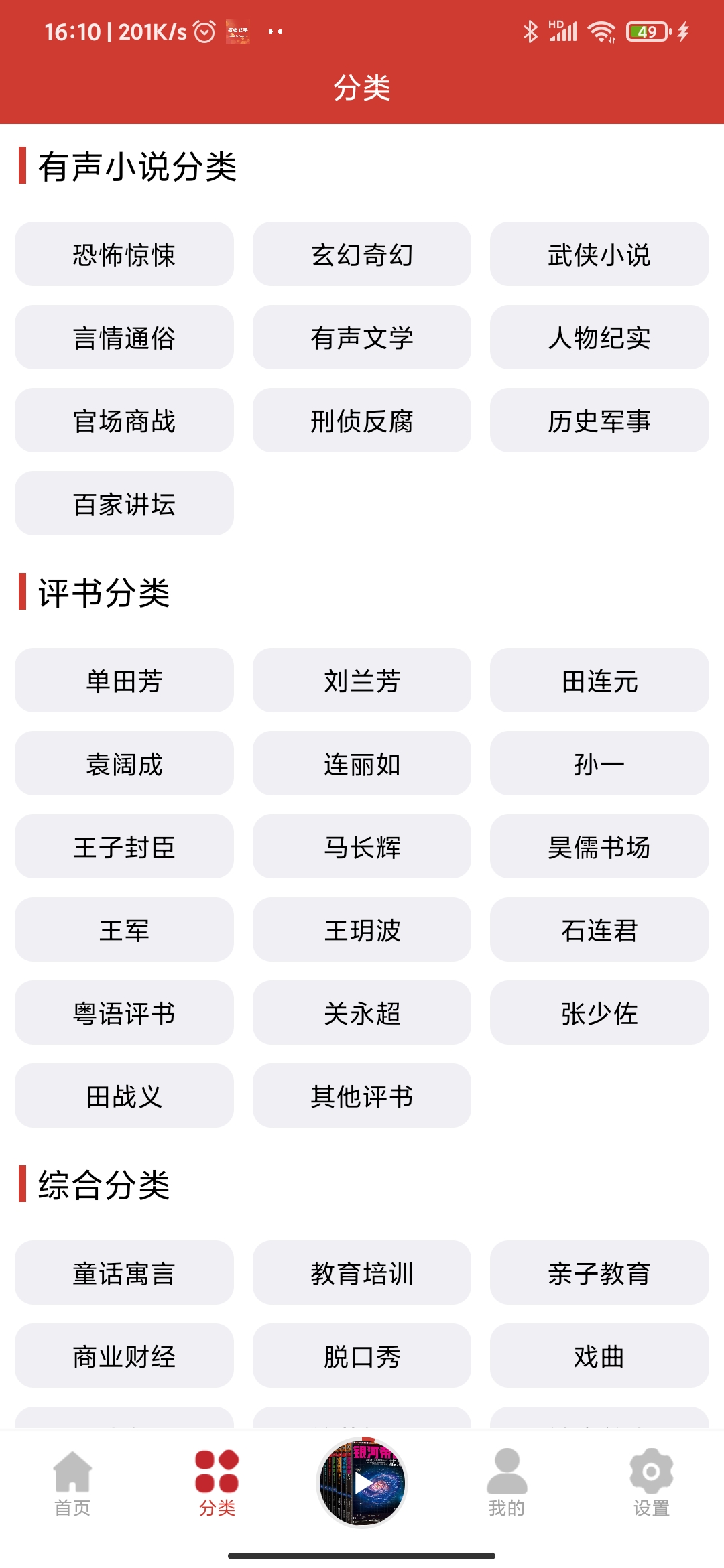Open 单田芳 storytelling list
The image size is (724, 1568).
click(x=124, y=680)
